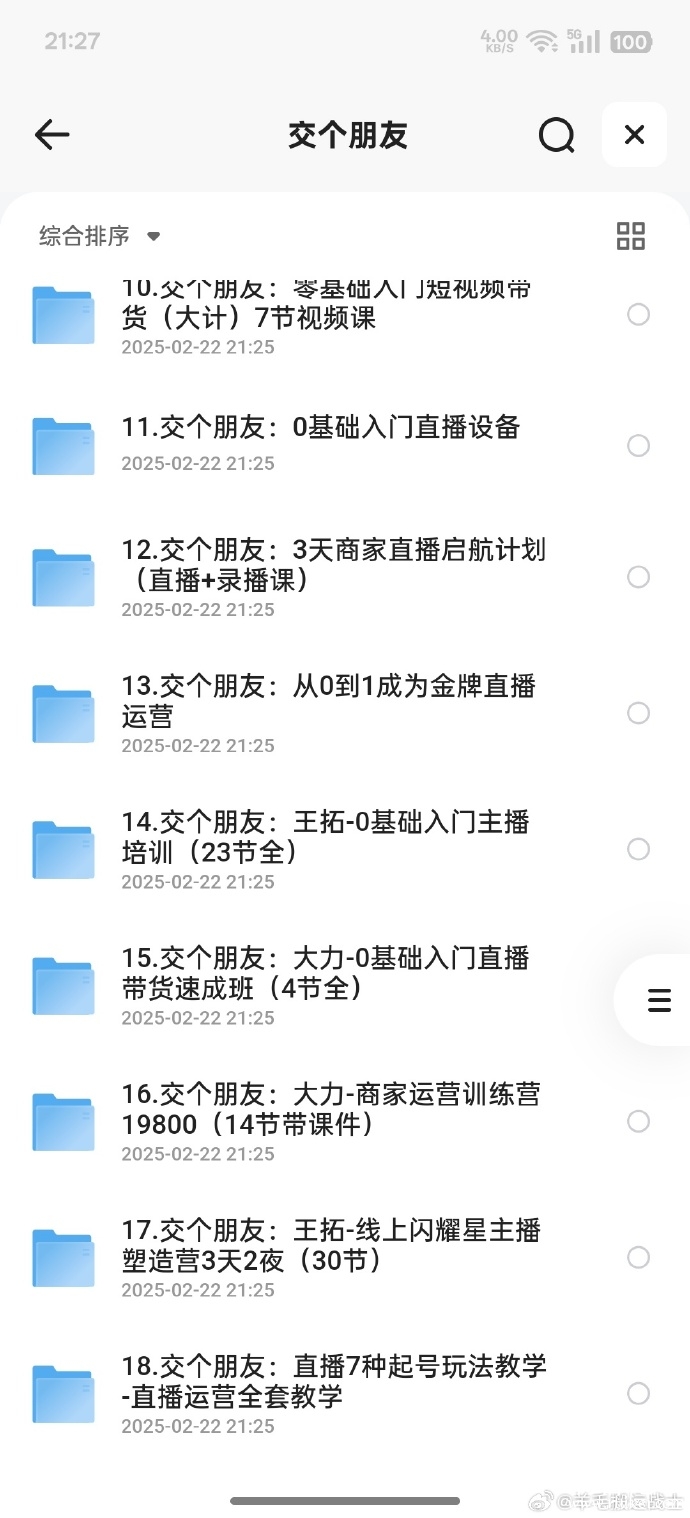Open folder 13 从0到1成为金牌直播运营

(x=328, y=700)
